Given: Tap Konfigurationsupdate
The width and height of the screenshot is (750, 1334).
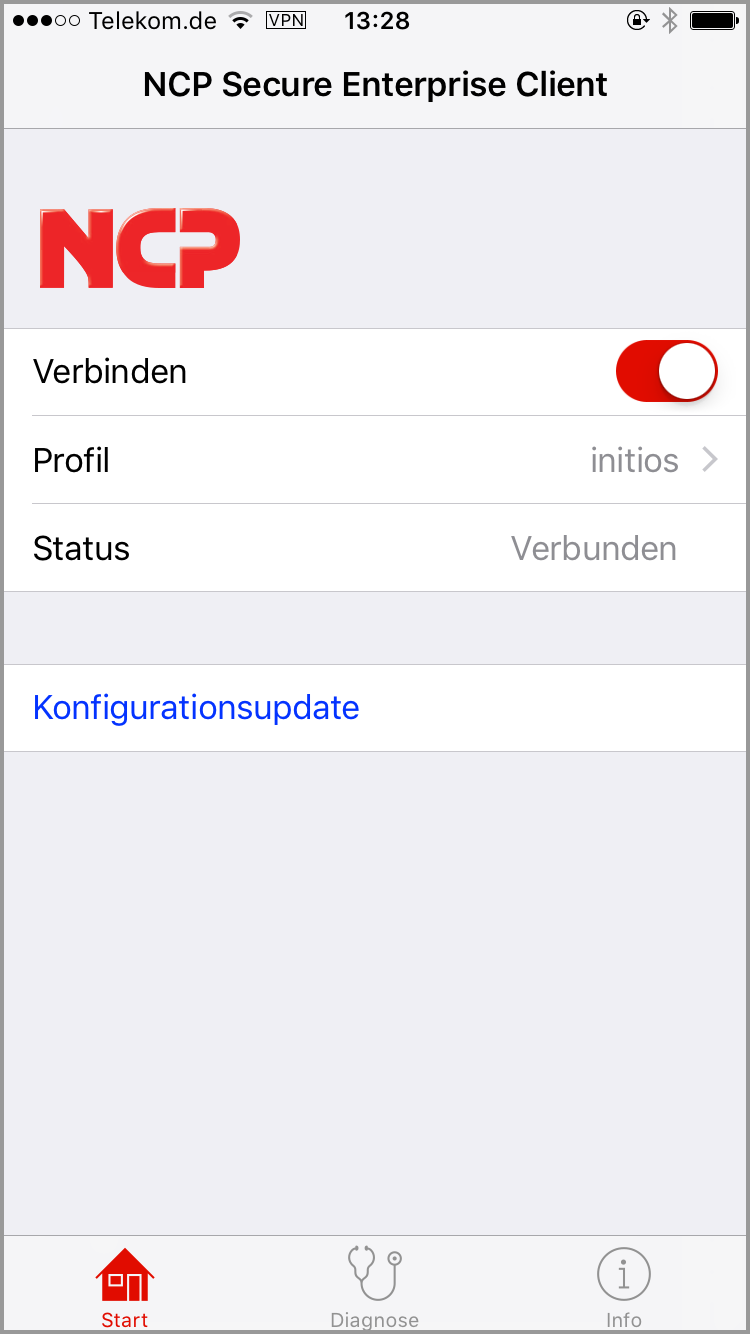Looking at the screenshot, I should point(196,708).
